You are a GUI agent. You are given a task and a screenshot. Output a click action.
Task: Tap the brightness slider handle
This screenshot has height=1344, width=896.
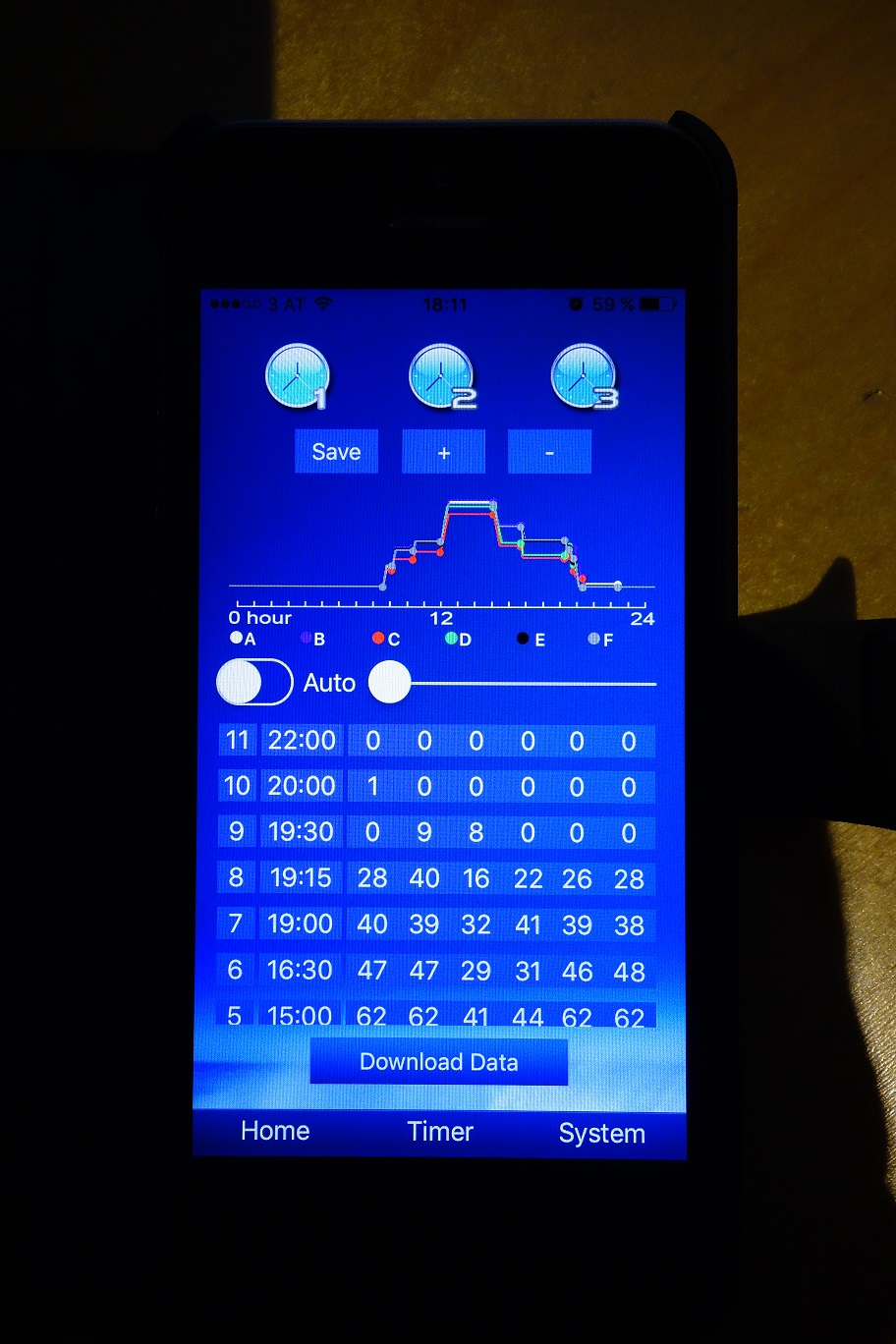click(389, 682)
